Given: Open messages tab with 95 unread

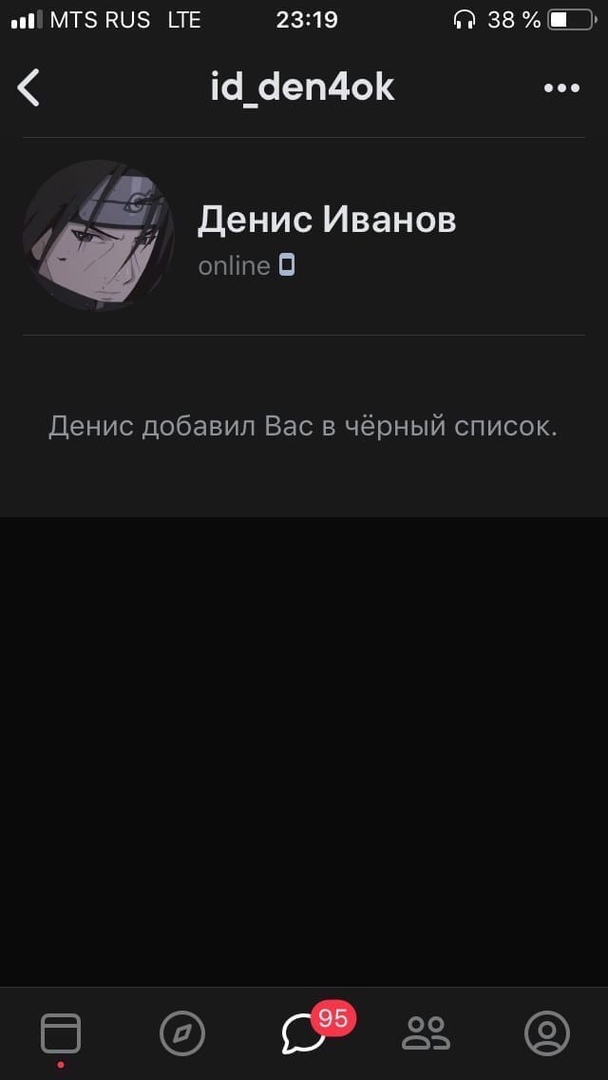Looking at the screenshot, I should 304,1033.
